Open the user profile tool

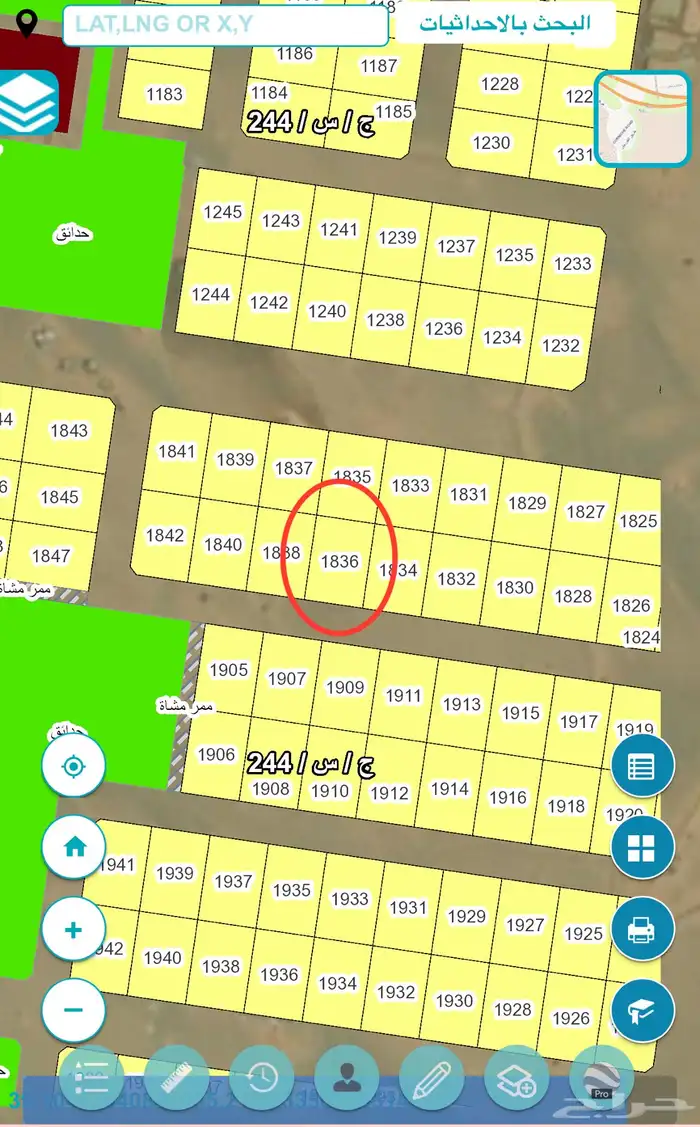[x=346, y=1077]
